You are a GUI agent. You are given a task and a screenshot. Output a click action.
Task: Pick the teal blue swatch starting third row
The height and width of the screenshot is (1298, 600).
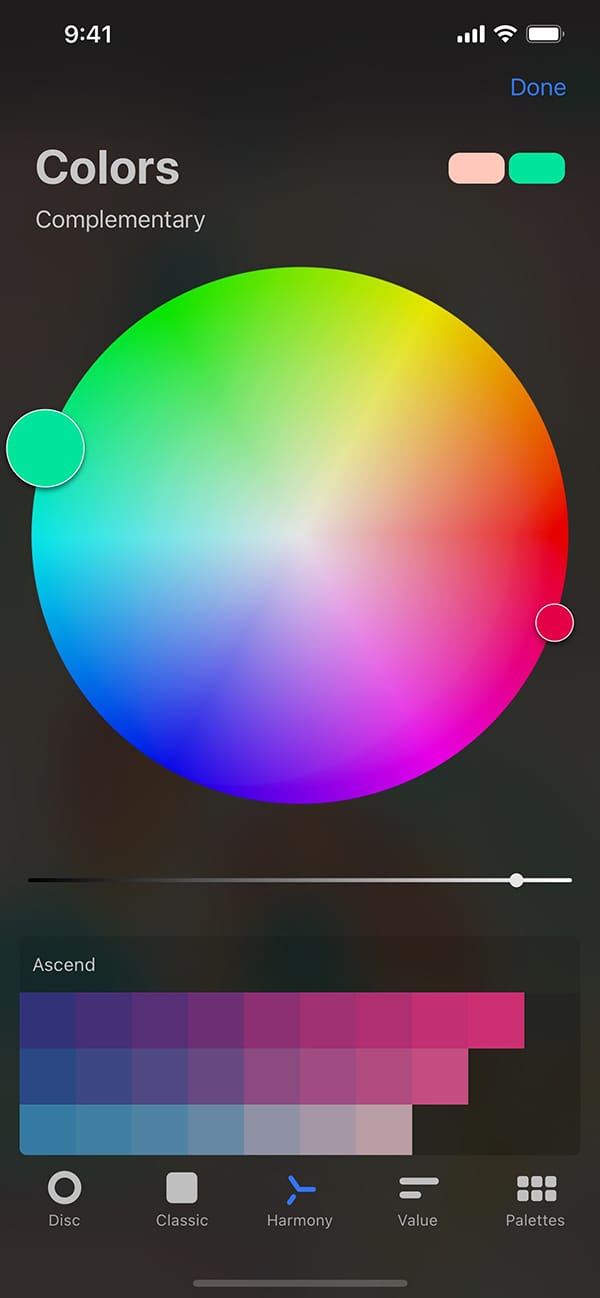coord(48,1130)
